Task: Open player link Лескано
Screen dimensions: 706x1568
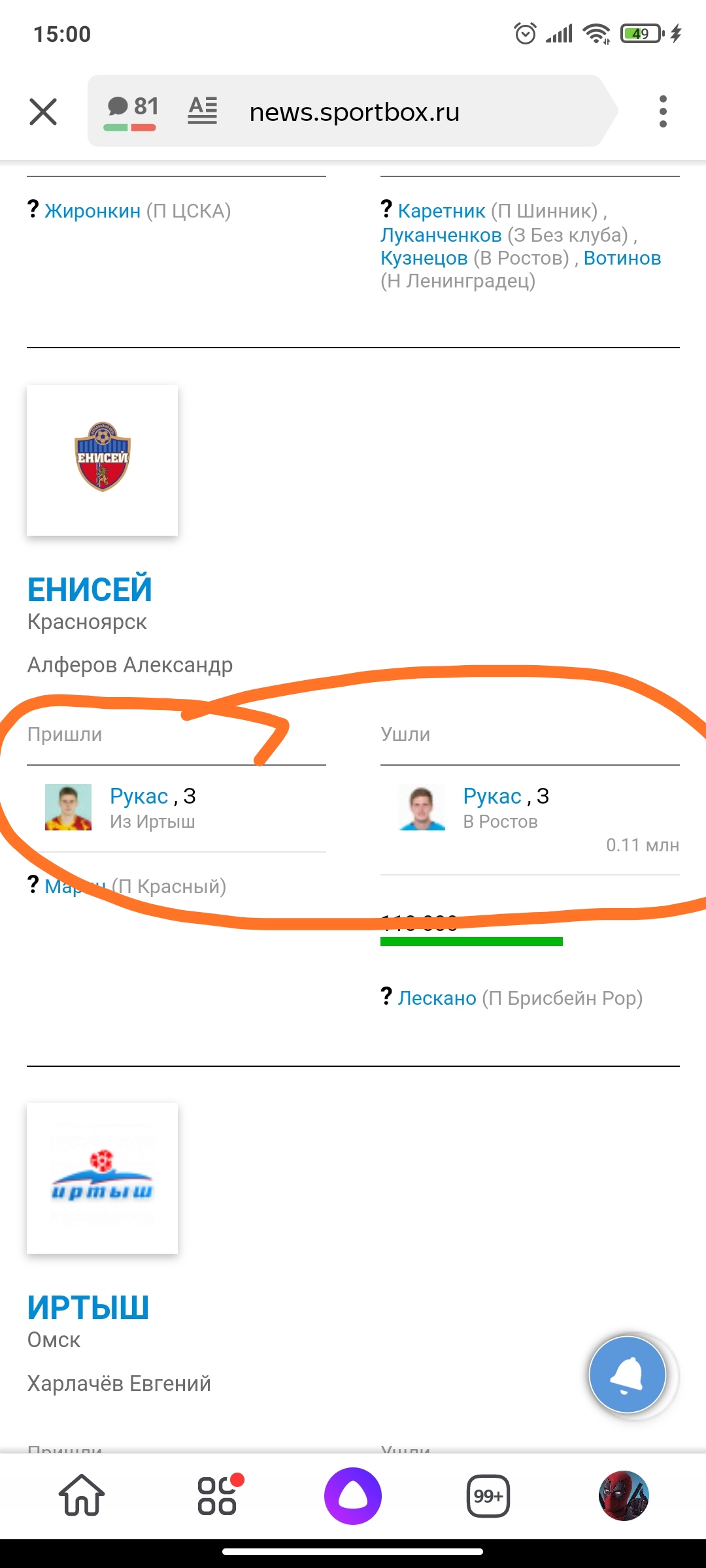Action: [437, 998]
